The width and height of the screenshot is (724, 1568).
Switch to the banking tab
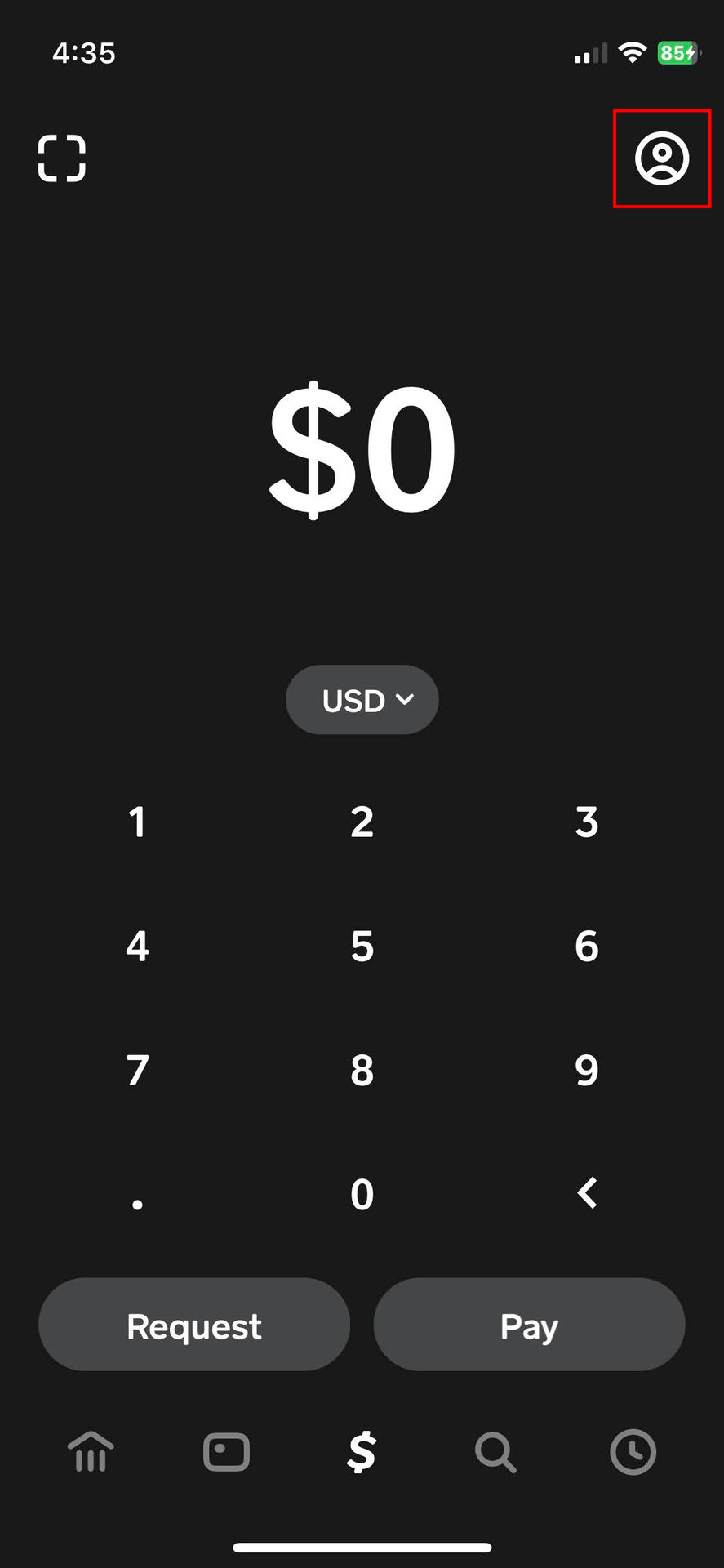pyautogui.click(x=91, y=1452)
